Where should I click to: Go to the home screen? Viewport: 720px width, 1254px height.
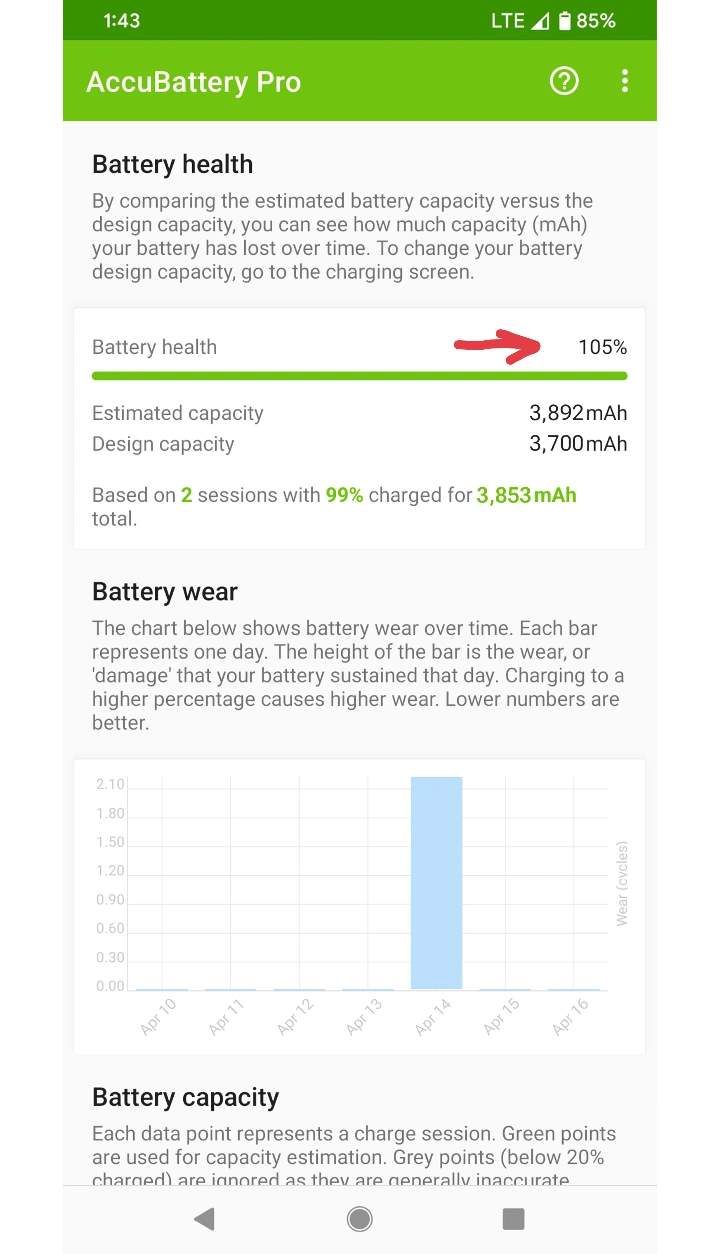coord(360,1218)
